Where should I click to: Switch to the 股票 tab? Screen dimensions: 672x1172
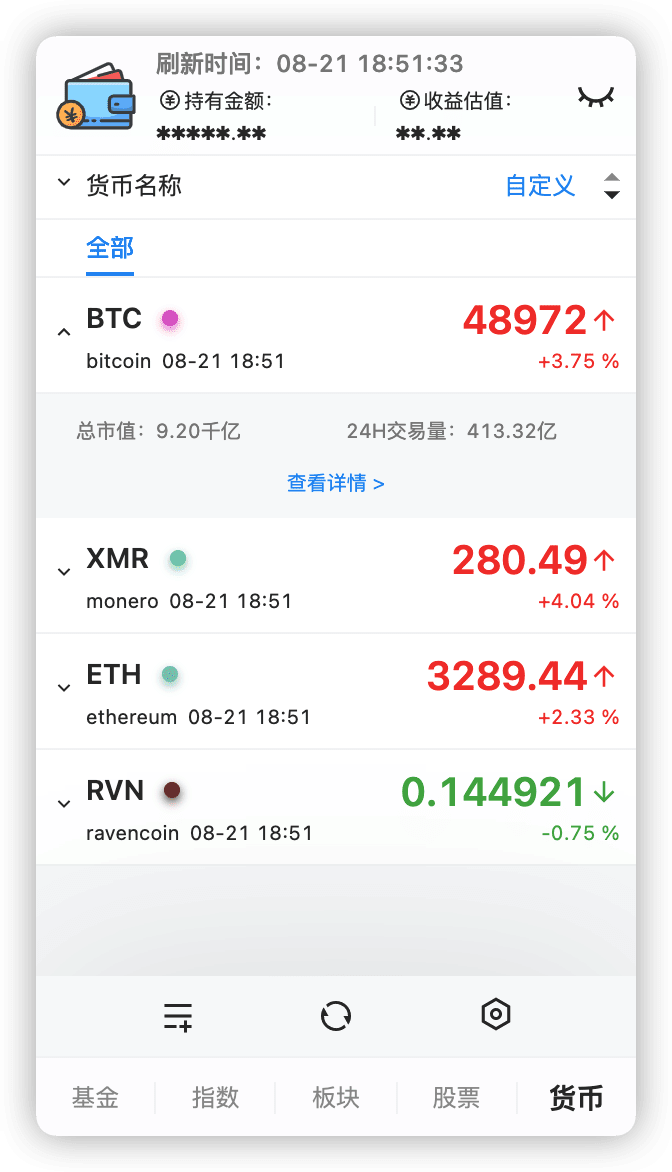(457, 1098)
